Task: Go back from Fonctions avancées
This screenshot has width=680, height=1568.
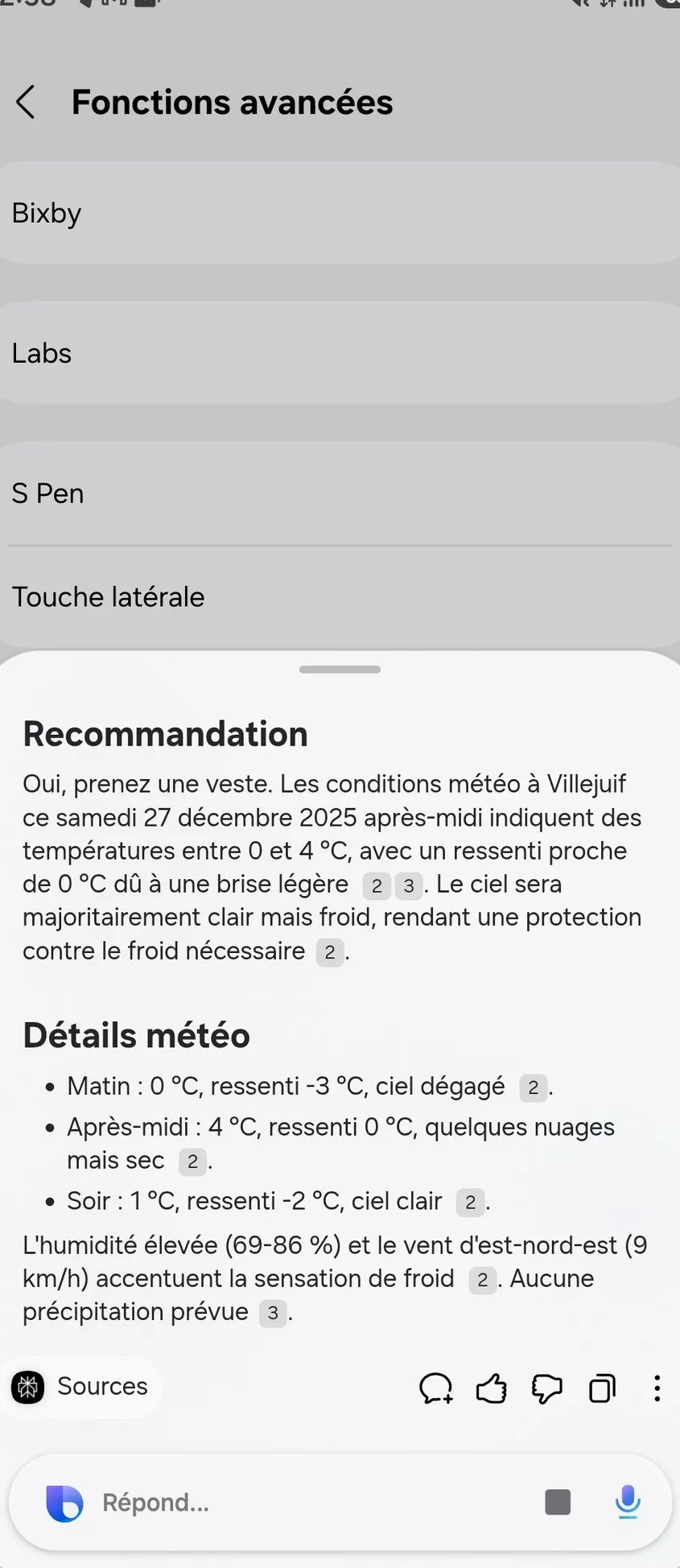Action: coord(27,102)
